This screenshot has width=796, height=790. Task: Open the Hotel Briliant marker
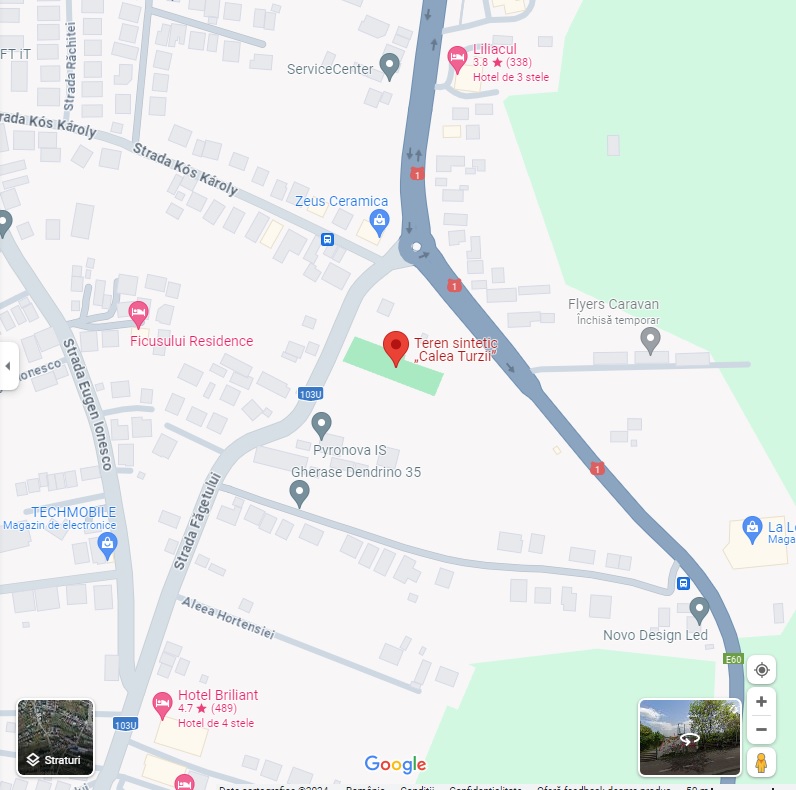tap(162, 705)
